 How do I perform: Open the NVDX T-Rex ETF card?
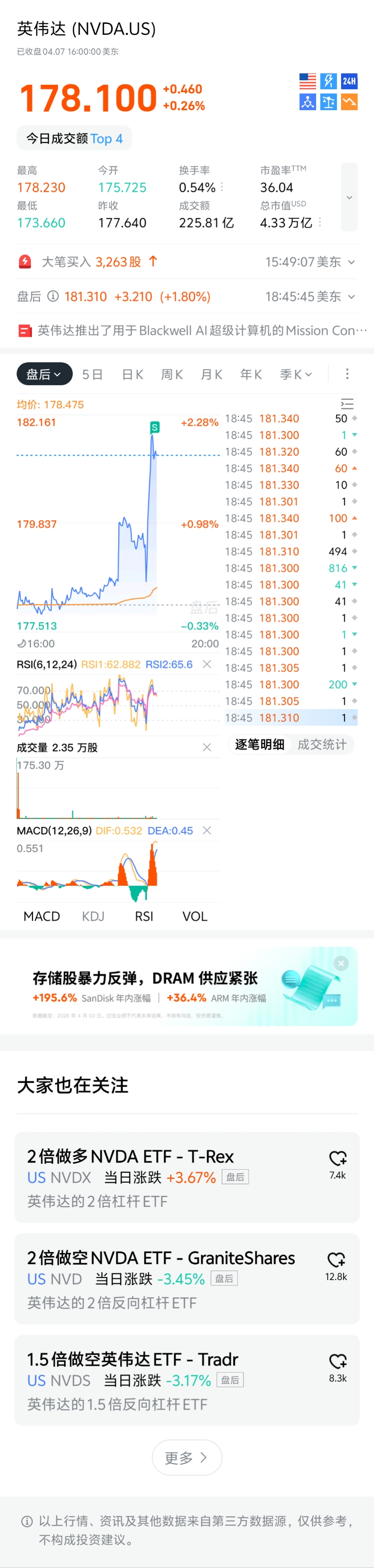(165, 1177)
